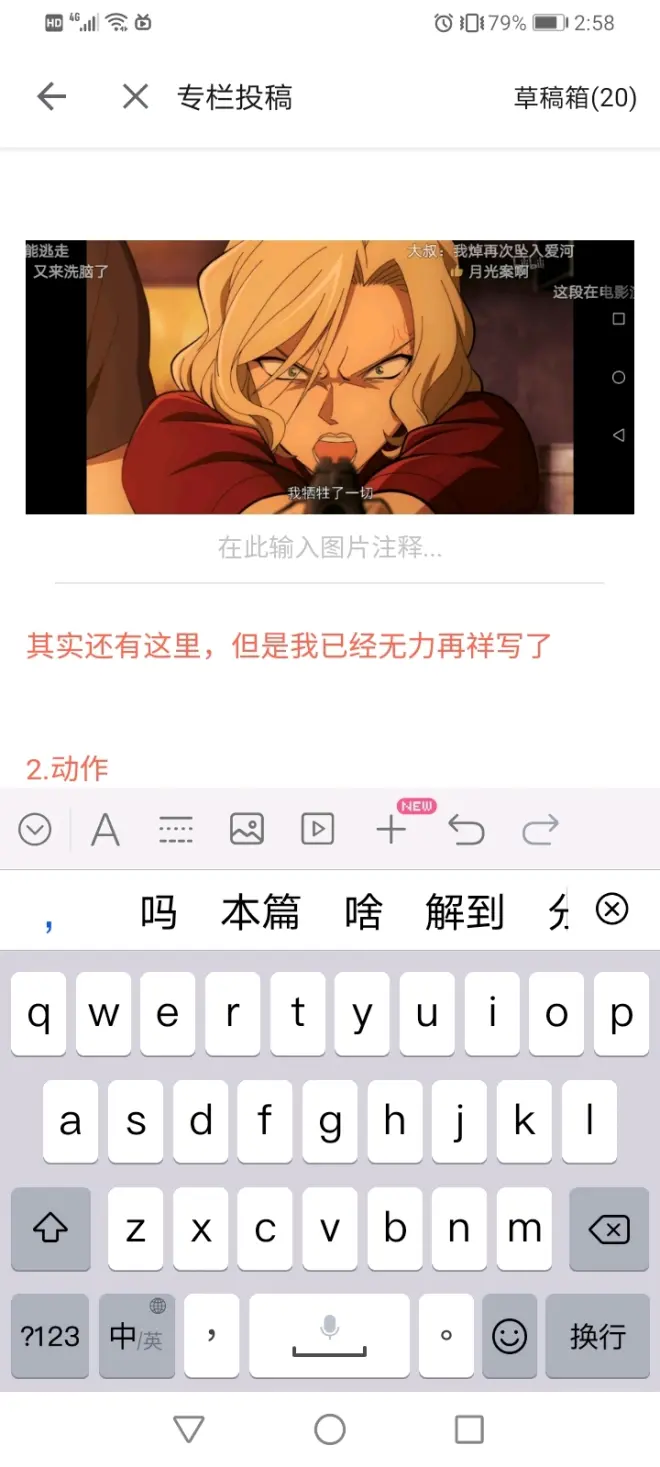Image resolution: width=660 pixels, height=1467 pixels.
Task: Open the drafts box (20)
Action: tap(574, 97)
